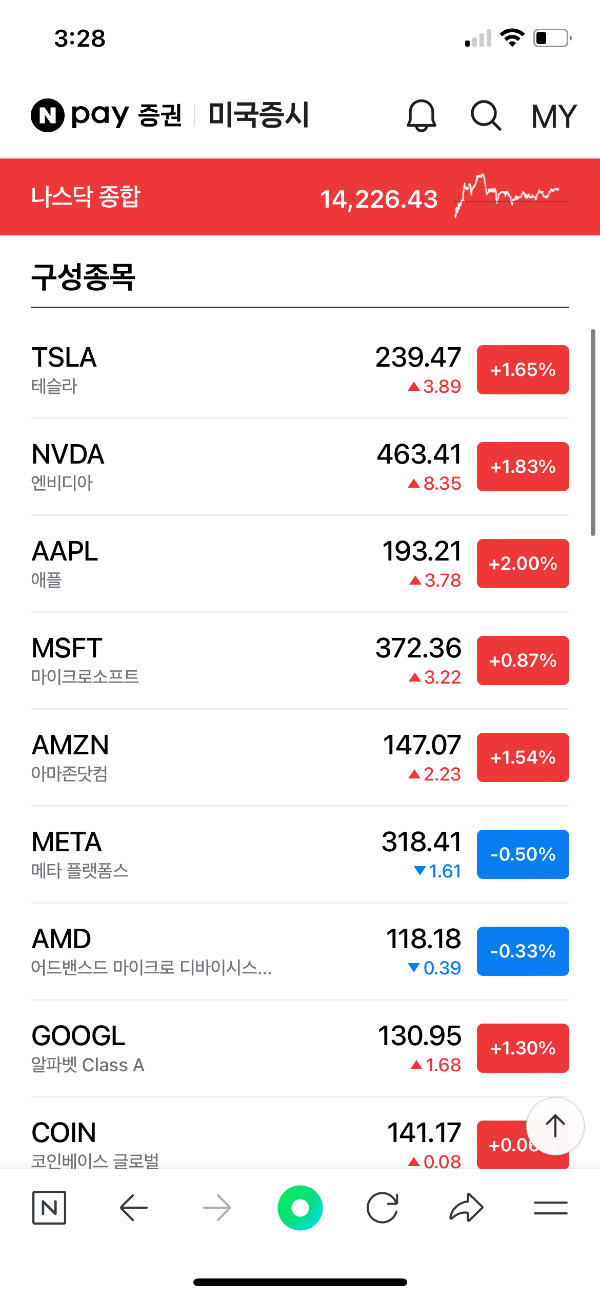
Task: Tap the AMZN 아마존닷컴 row
Action: 200,758
